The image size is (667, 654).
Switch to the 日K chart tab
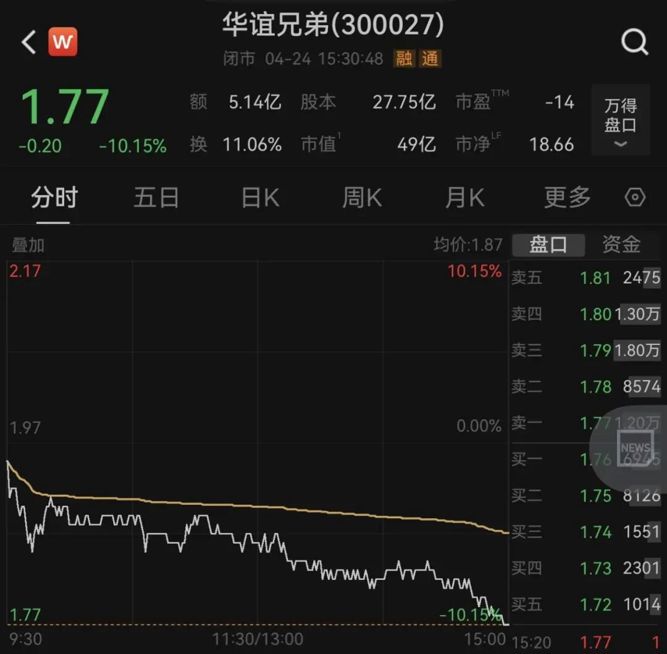pyautogui.click(x=260, y=197)
